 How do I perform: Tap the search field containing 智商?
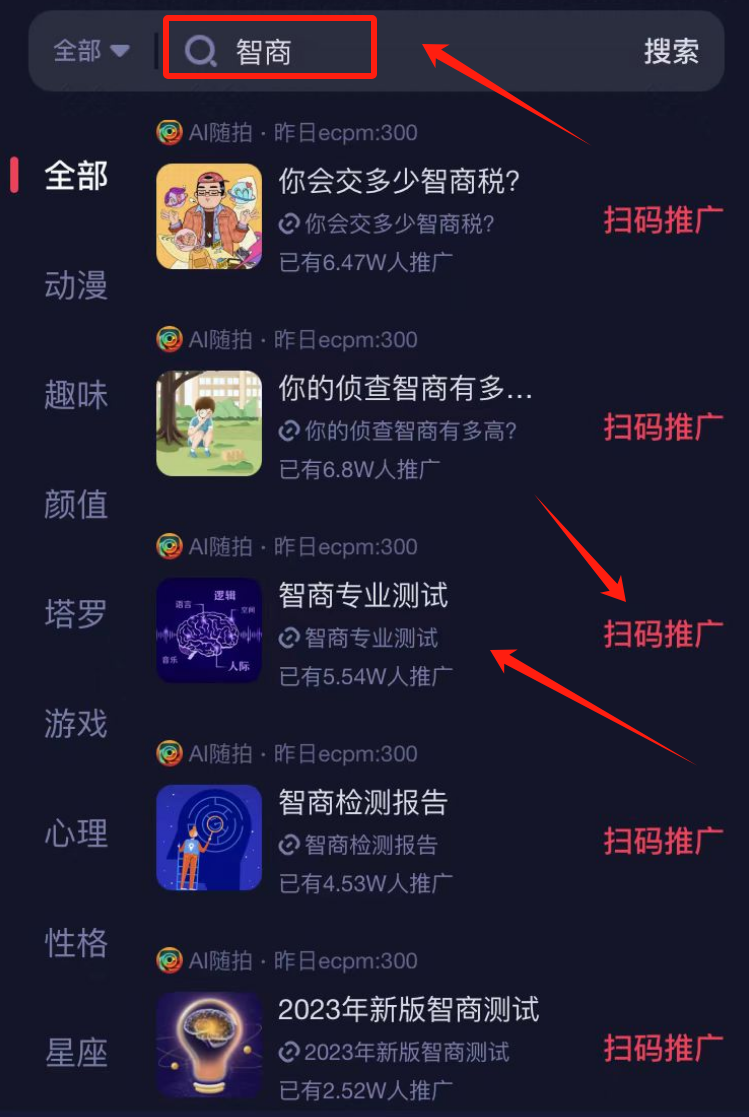coord(270,50)
